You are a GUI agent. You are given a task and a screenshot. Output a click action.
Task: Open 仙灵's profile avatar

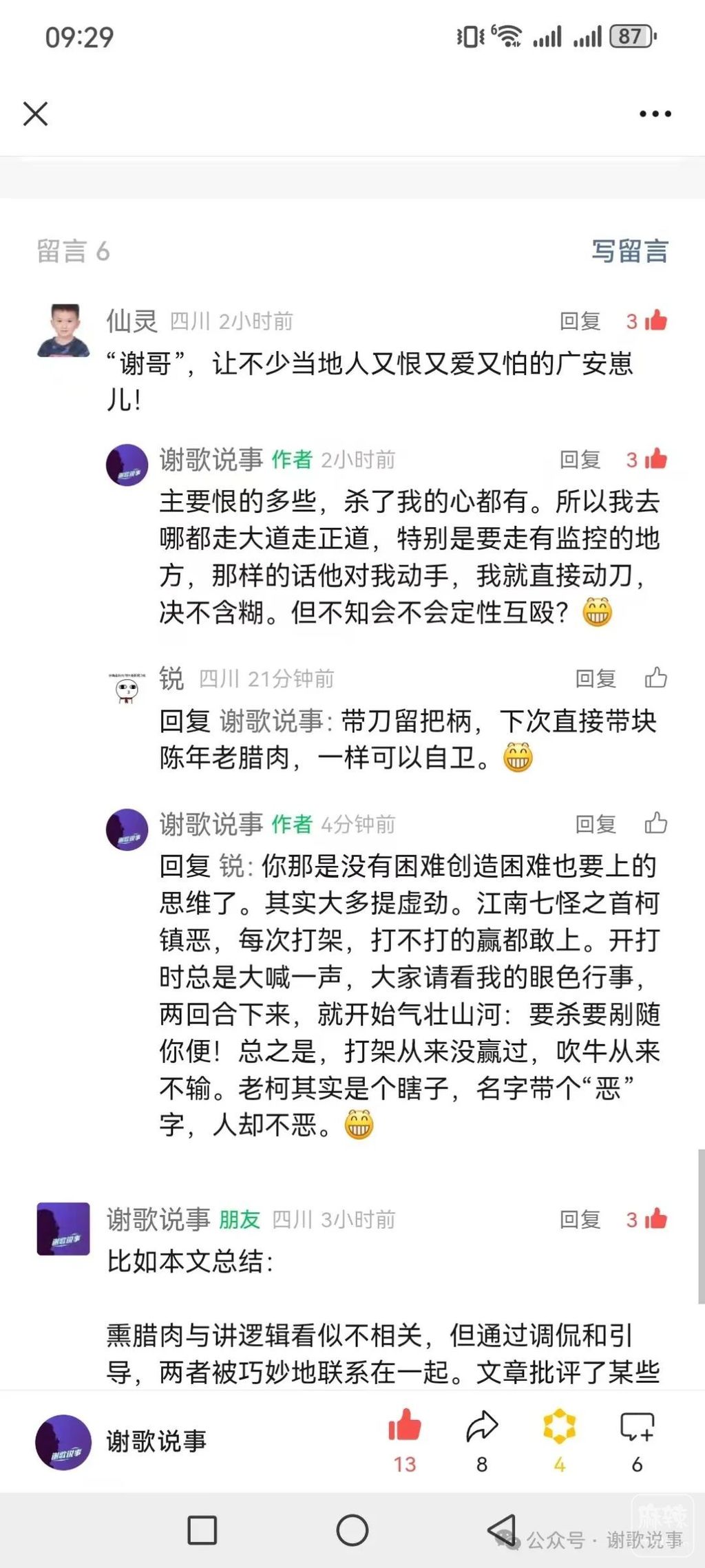tap(63, 331)
